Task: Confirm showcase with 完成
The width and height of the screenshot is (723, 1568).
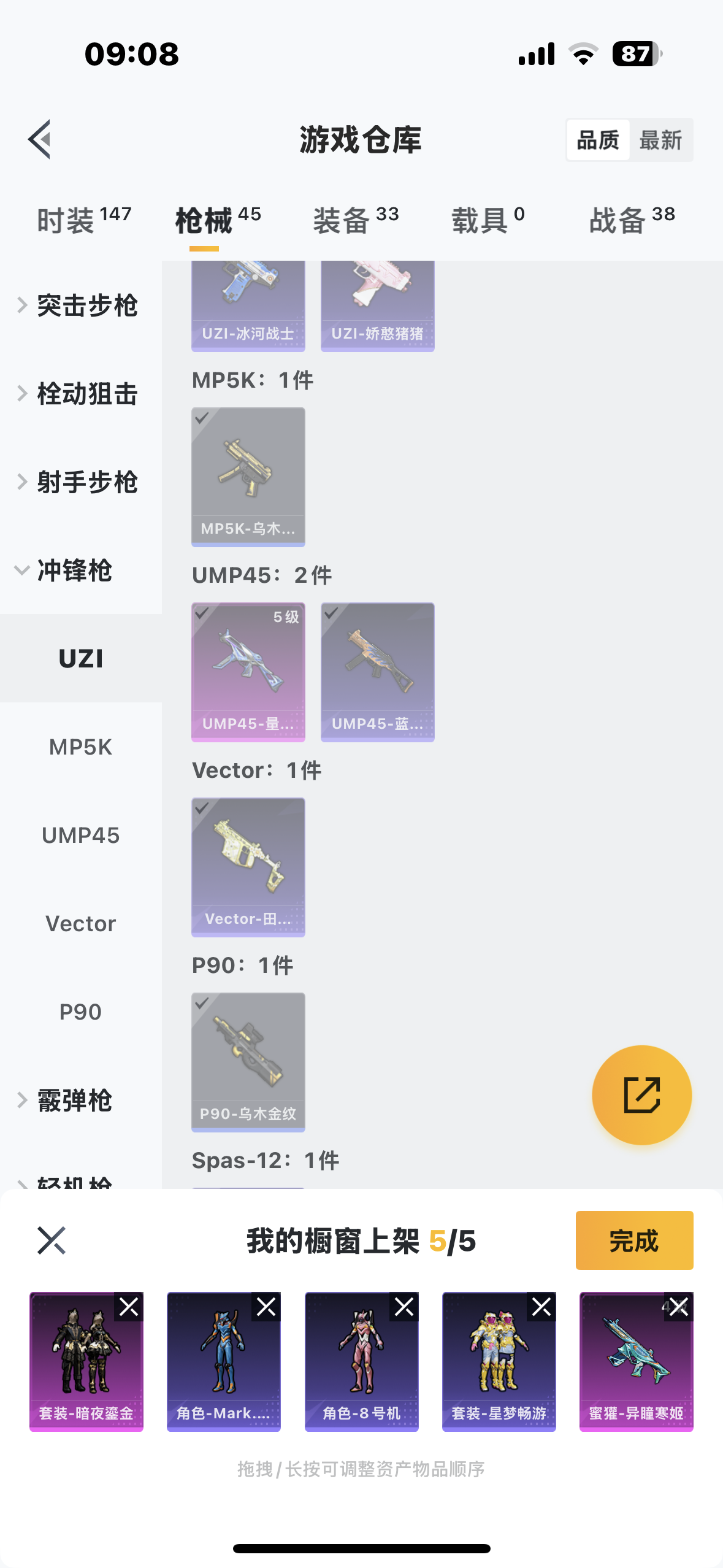Action: tap(634, 1240)
